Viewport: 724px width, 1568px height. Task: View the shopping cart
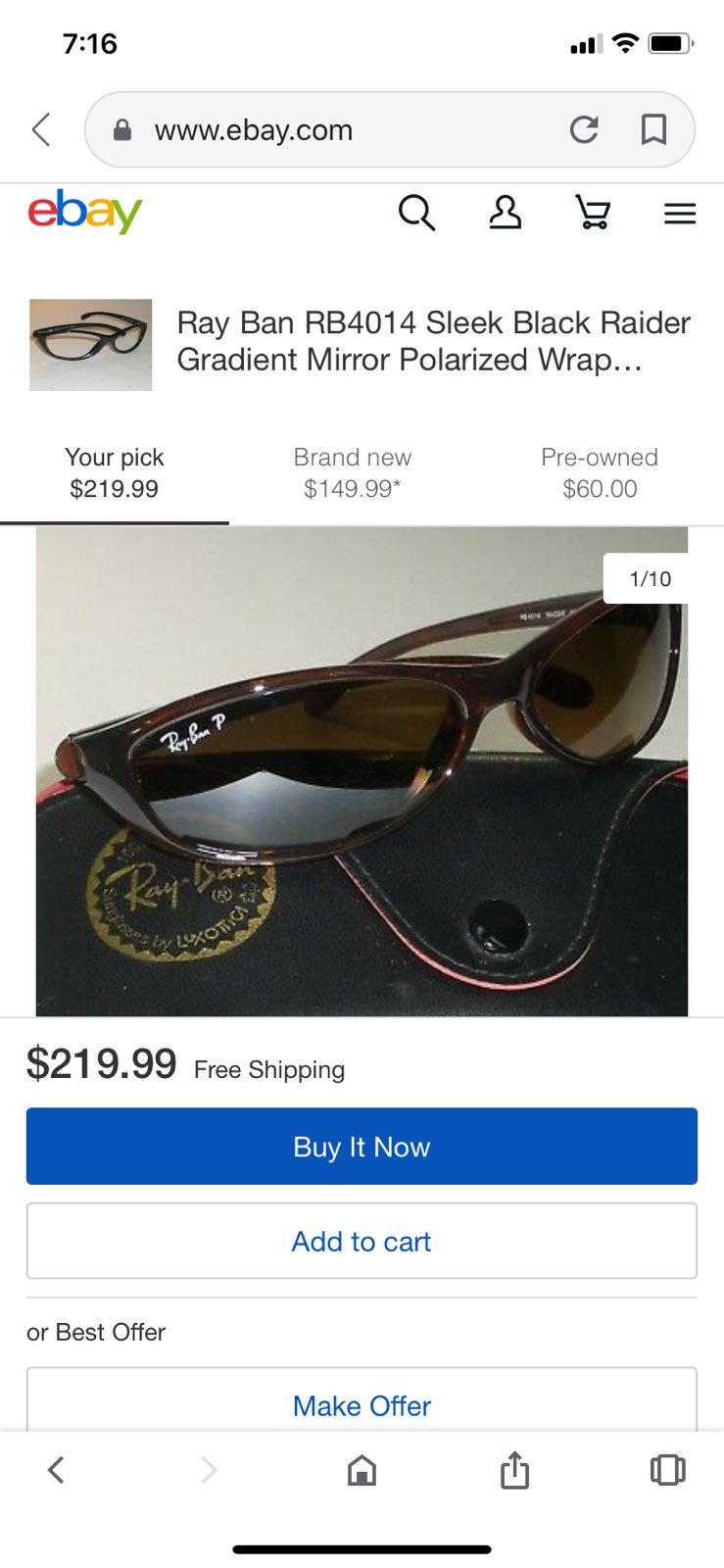tap(593, 213)
